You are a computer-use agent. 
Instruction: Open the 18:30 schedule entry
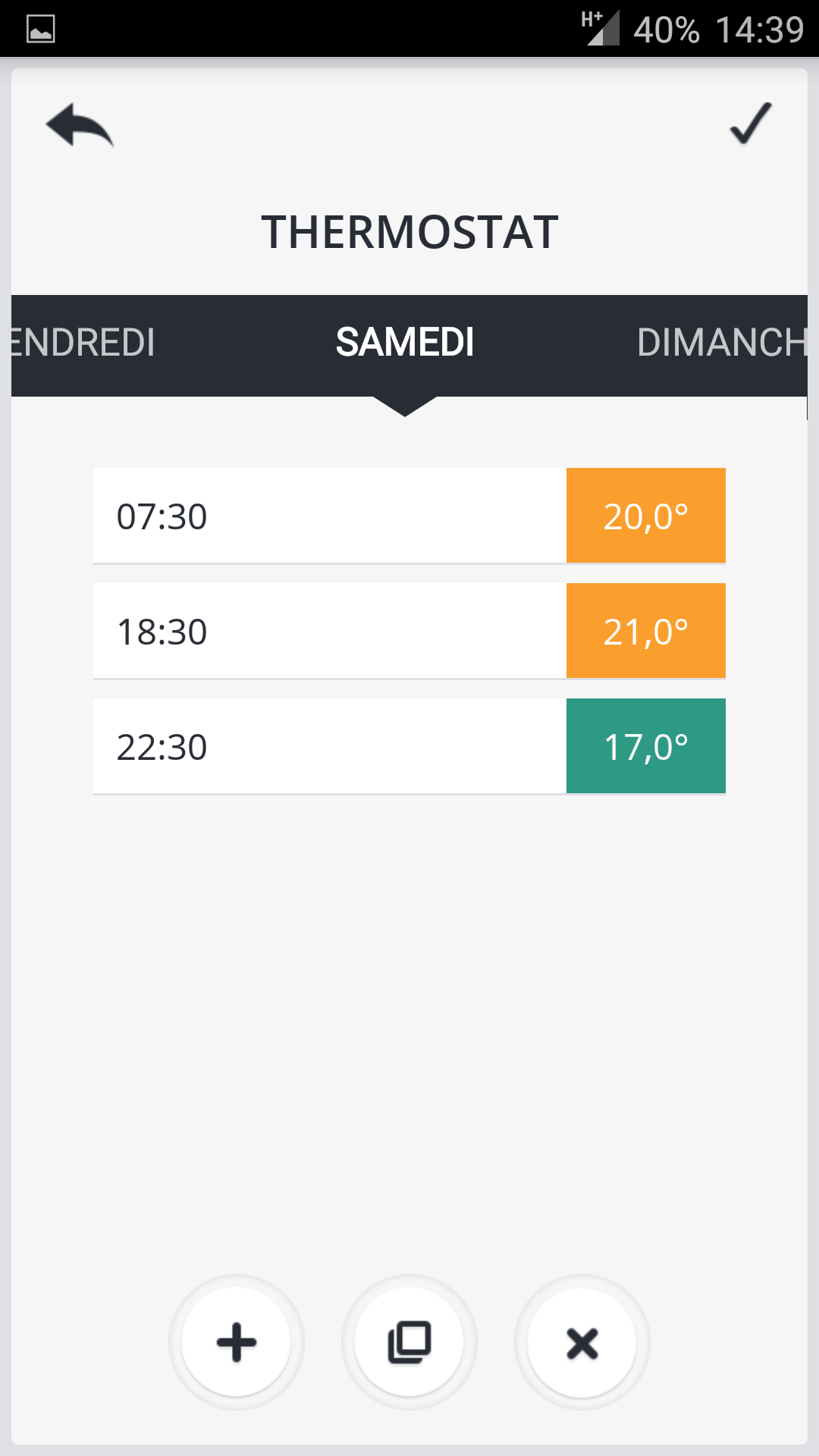(330, 631)
